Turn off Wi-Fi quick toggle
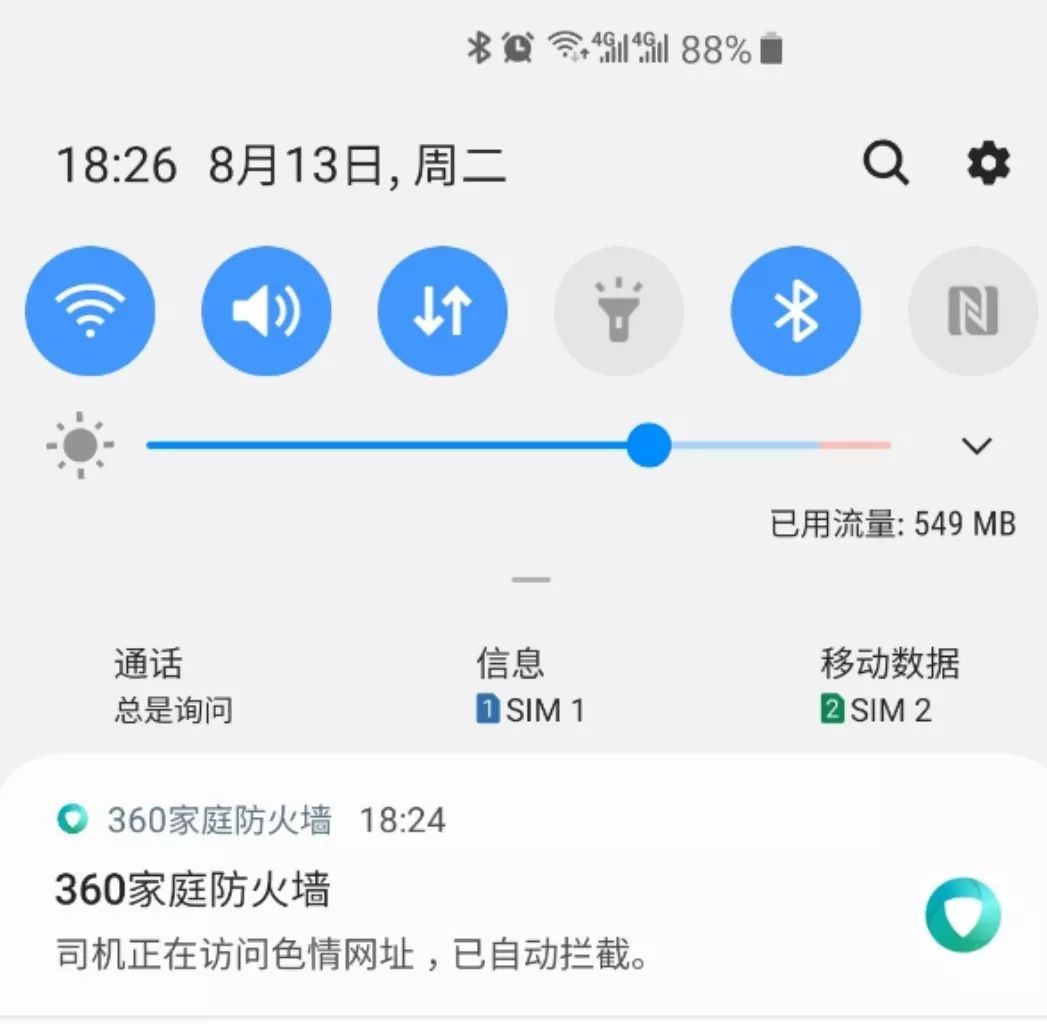The image size is (1047, 1024). 90,311
